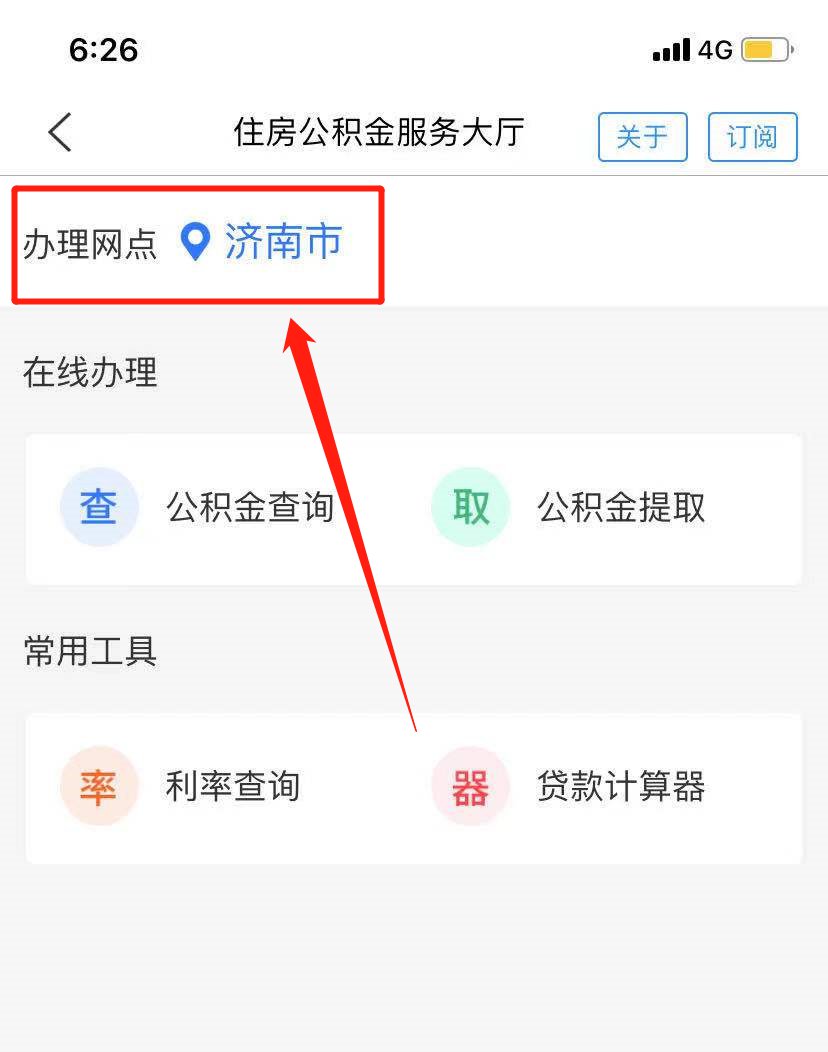This screenshot has width=828, height=1052.
Task: Go back using the top-left arrow
Action: 60,133
